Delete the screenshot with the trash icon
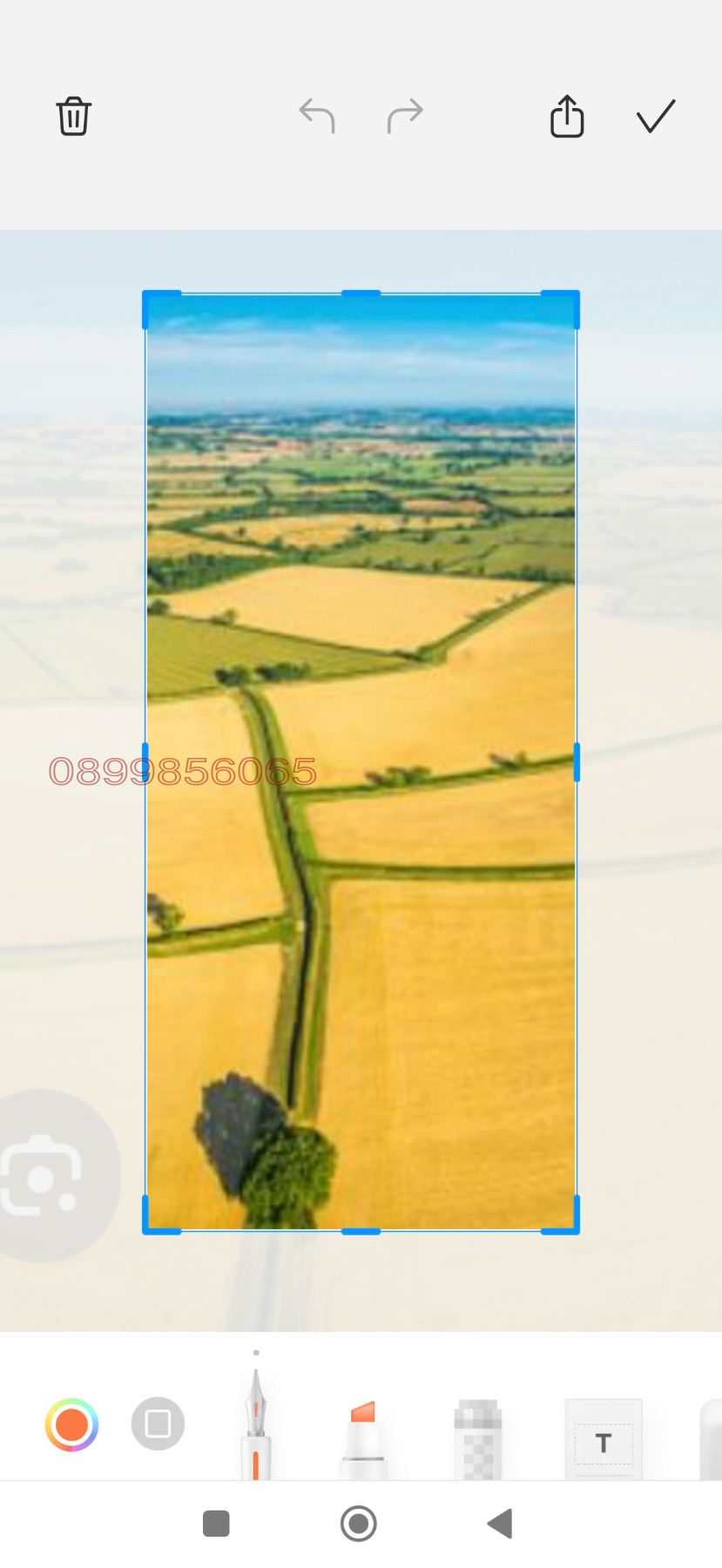Image resolution: width=722 pixels, height=1568 pixels. (74, 116)
